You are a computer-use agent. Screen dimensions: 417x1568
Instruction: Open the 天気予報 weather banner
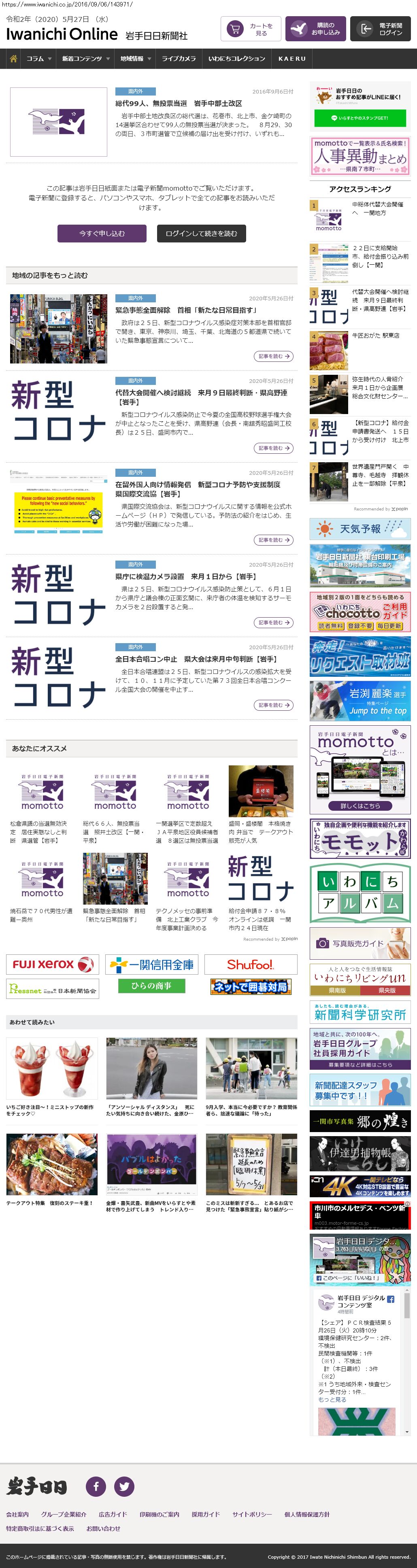360,529
